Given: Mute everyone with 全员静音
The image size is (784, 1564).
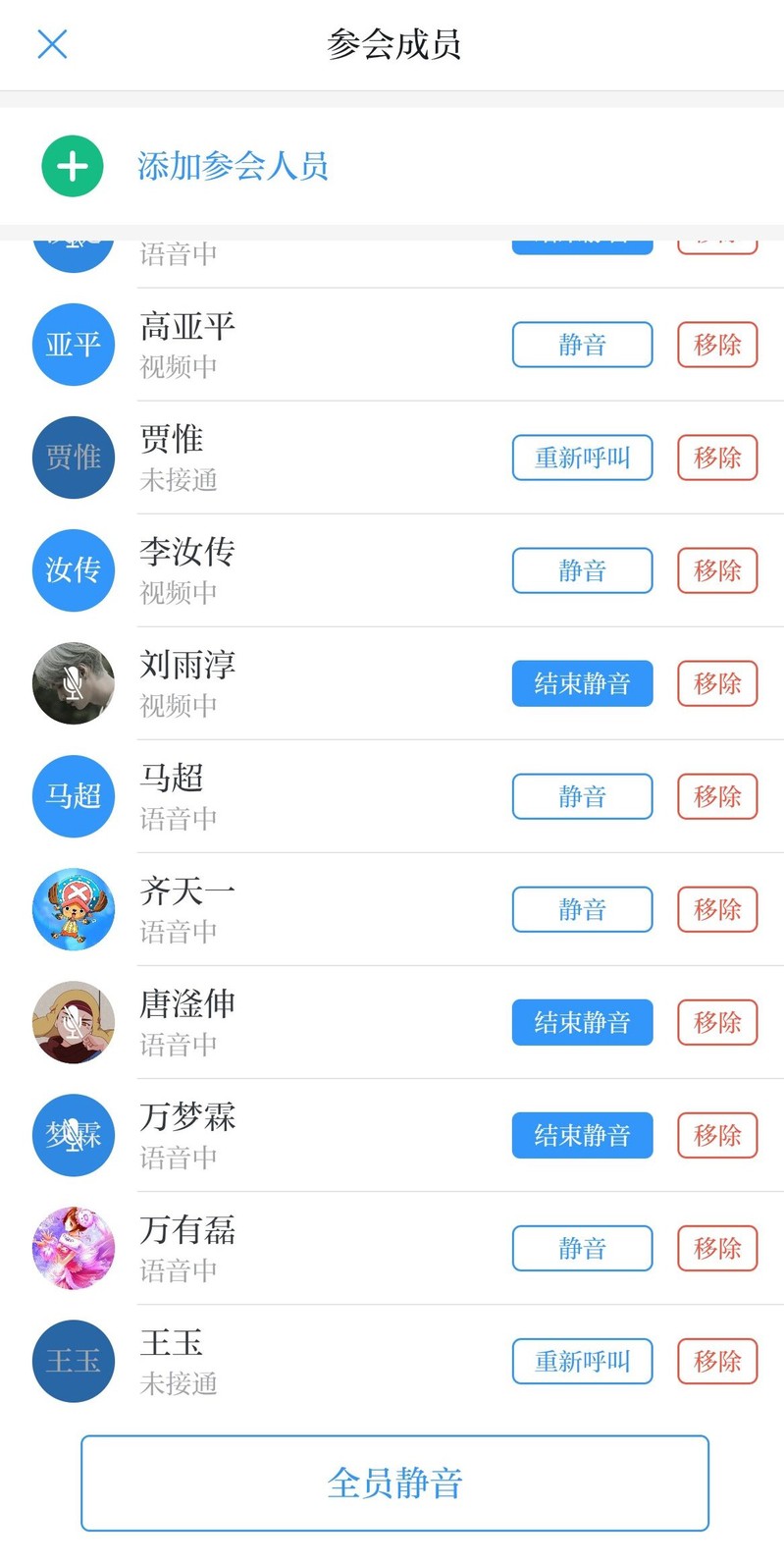Looking at the screenshot, I should click(394, 1483).
